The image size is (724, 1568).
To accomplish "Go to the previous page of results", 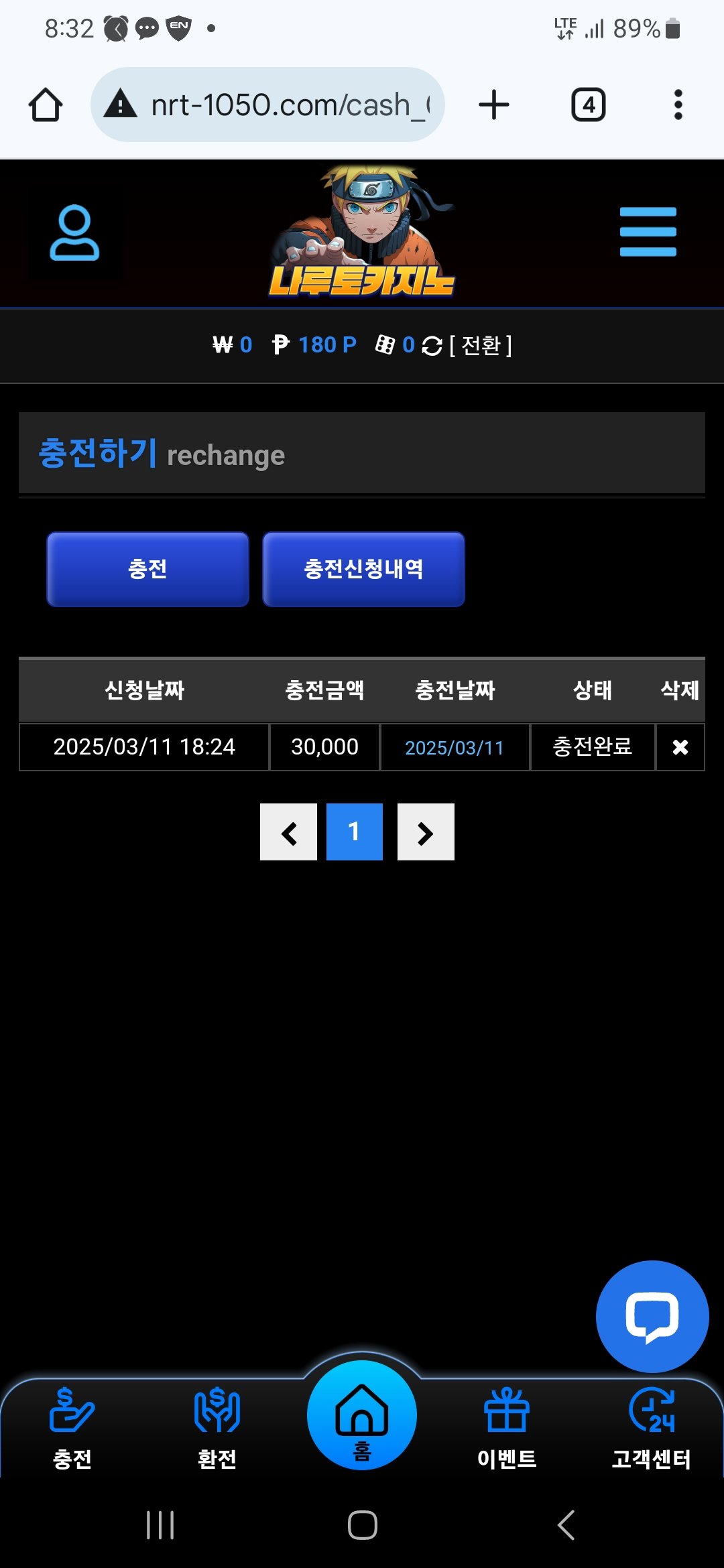I will [x=288, y=832].
